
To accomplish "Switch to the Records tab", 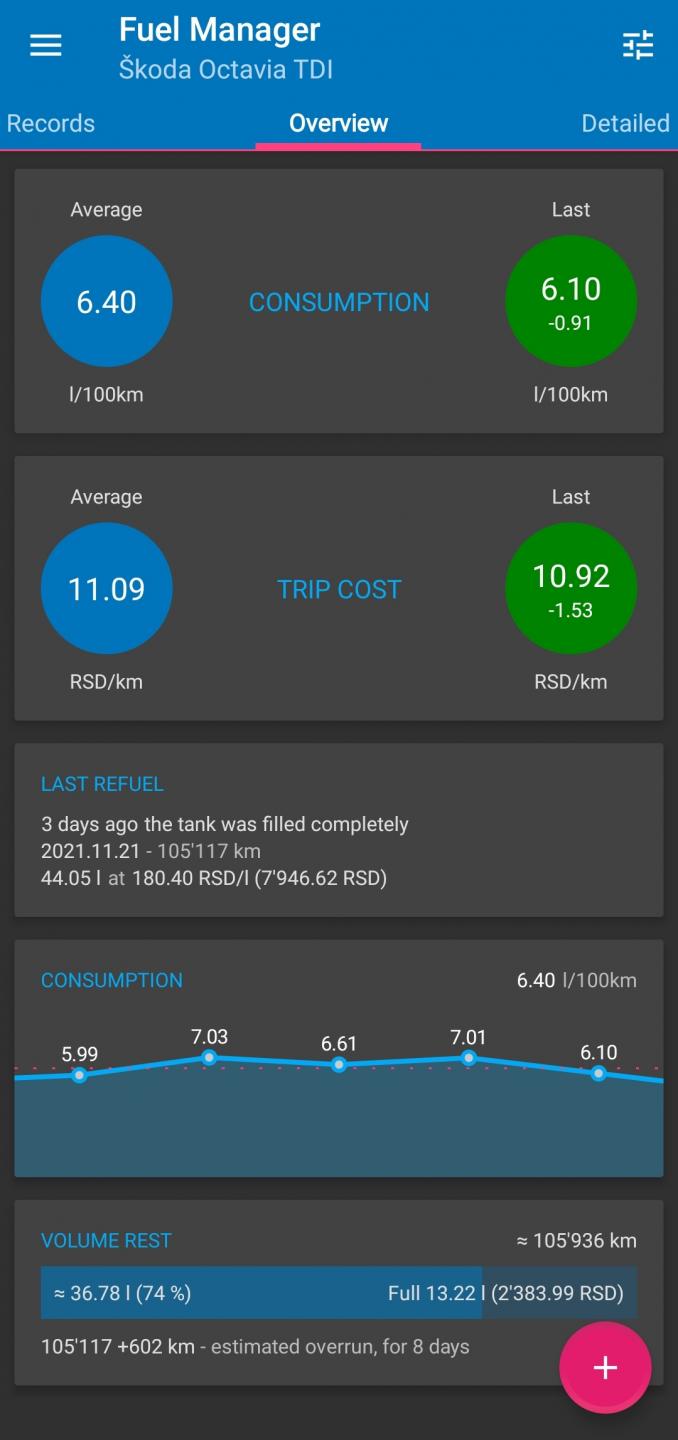I will pos(50,123).
